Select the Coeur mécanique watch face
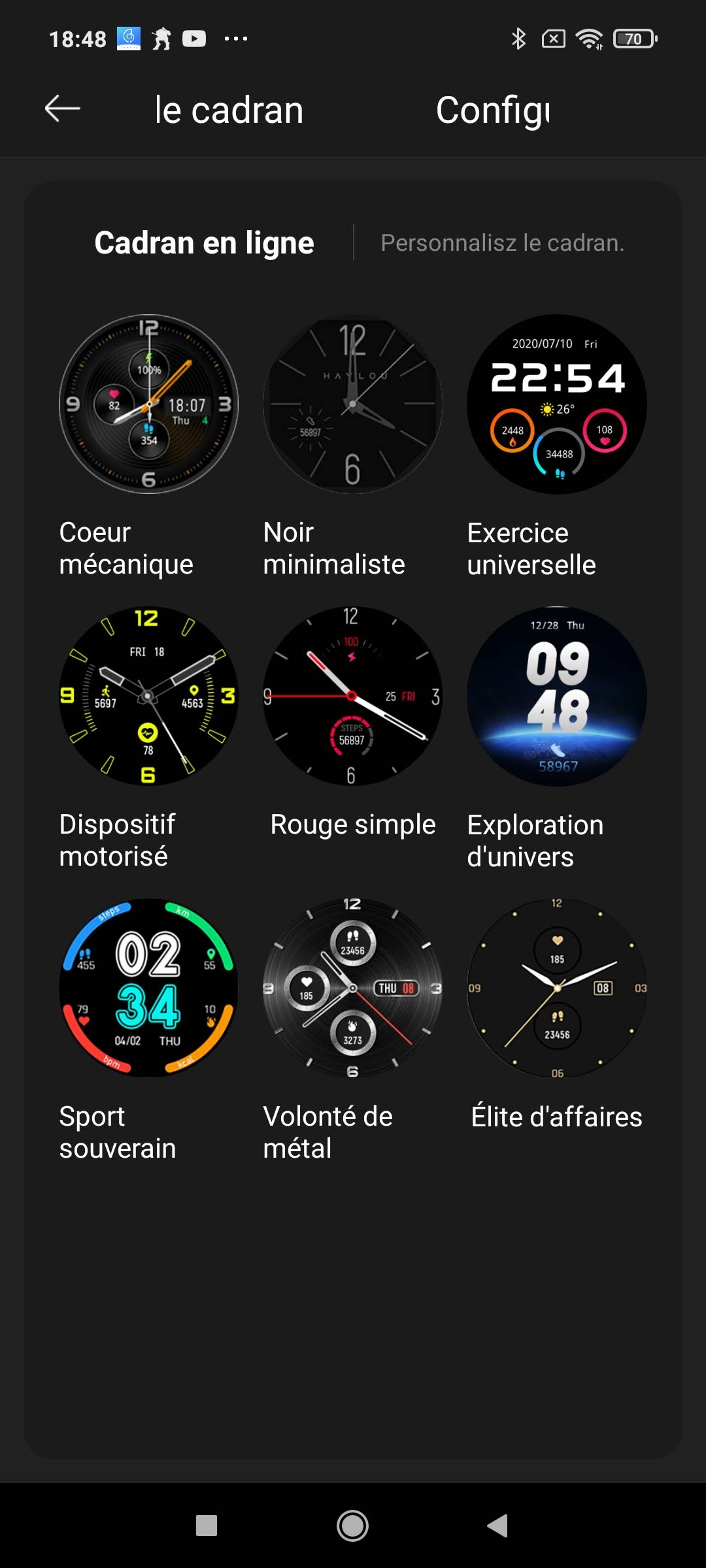This screenshot has height=1568, width=706. tap(149, 404)
